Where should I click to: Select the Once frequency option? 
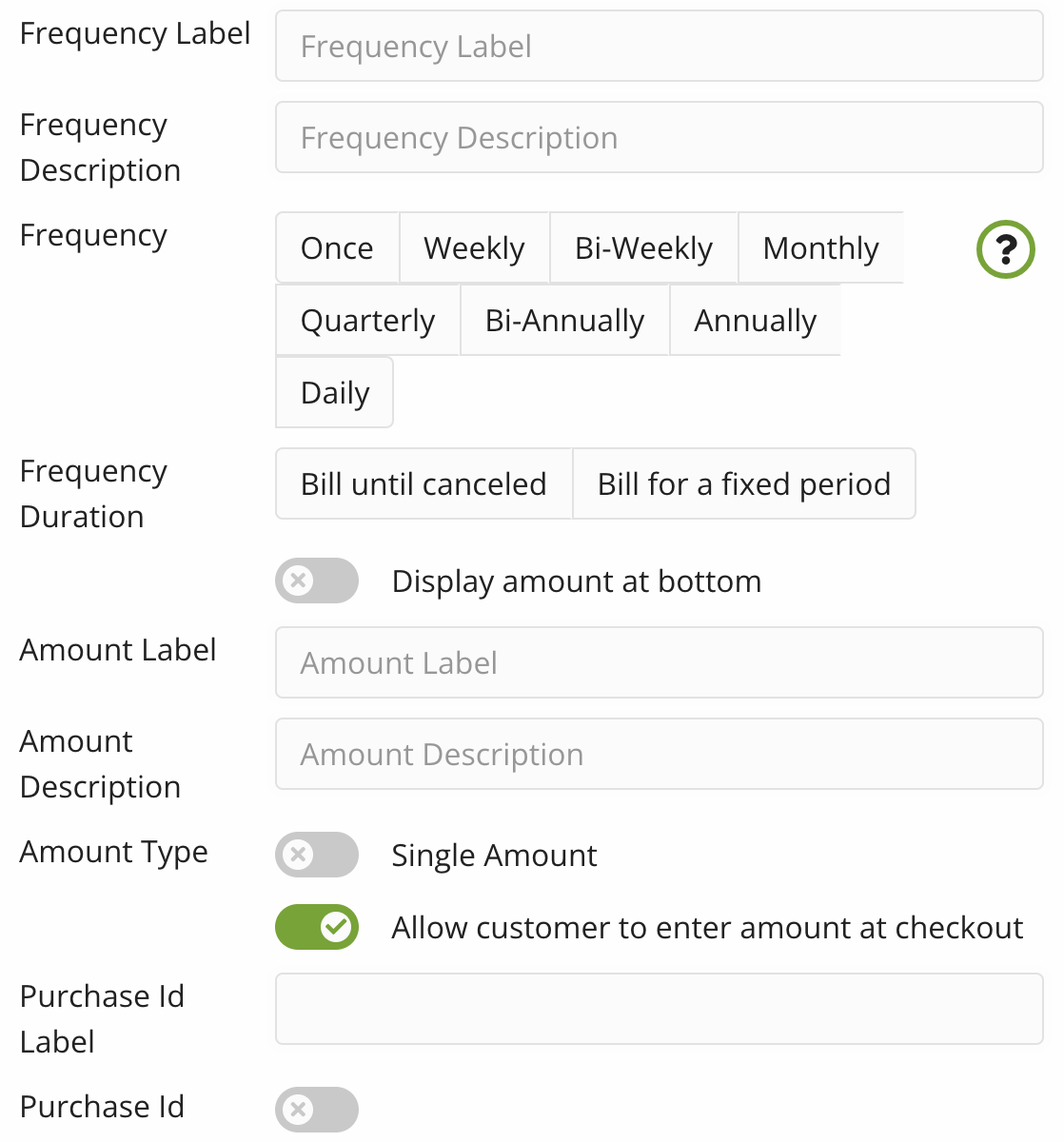[337, 248]
